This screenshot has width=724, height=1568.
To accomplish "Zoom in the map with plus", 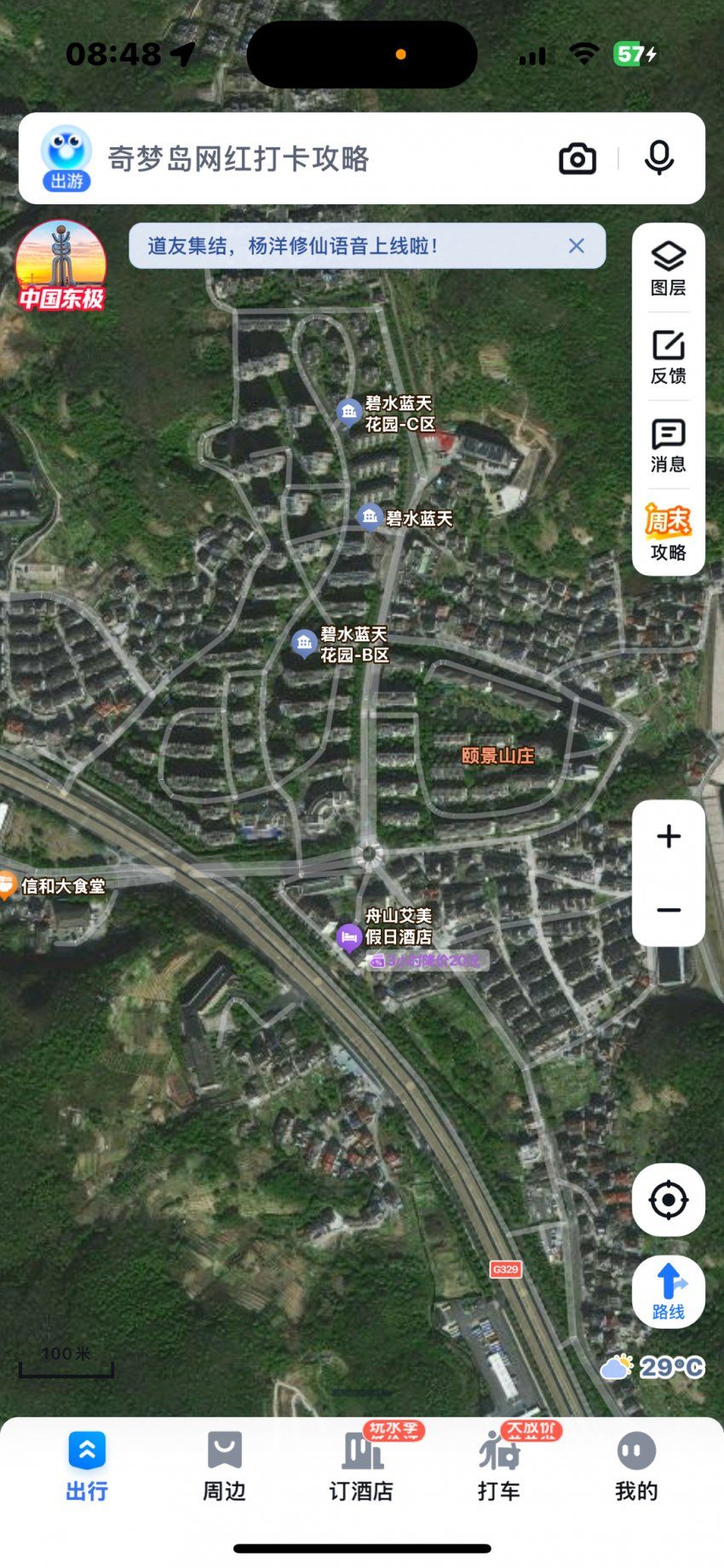I will click(x=669, y=837).
